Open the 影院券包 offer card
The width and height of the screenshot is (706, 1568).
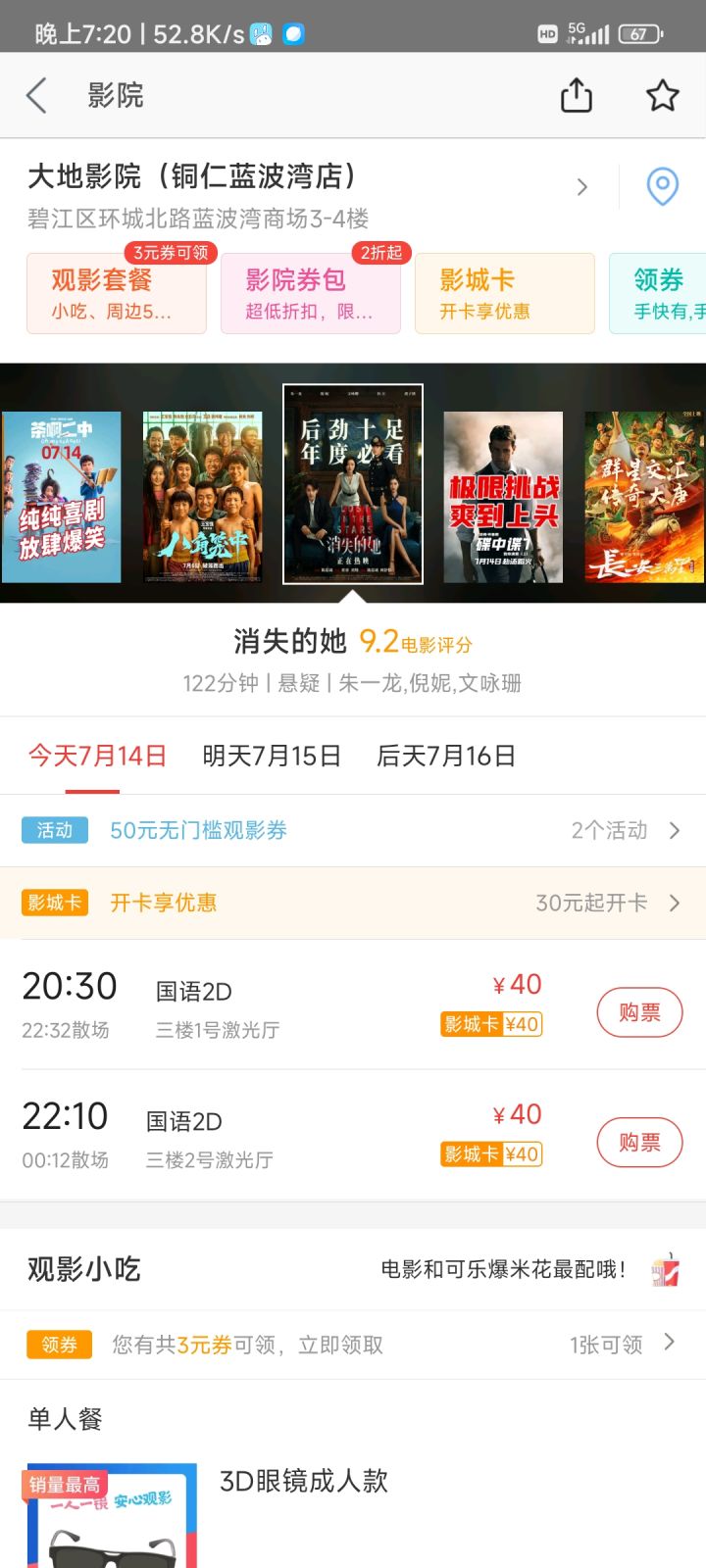pyautogui.click(x=310, y=293)
